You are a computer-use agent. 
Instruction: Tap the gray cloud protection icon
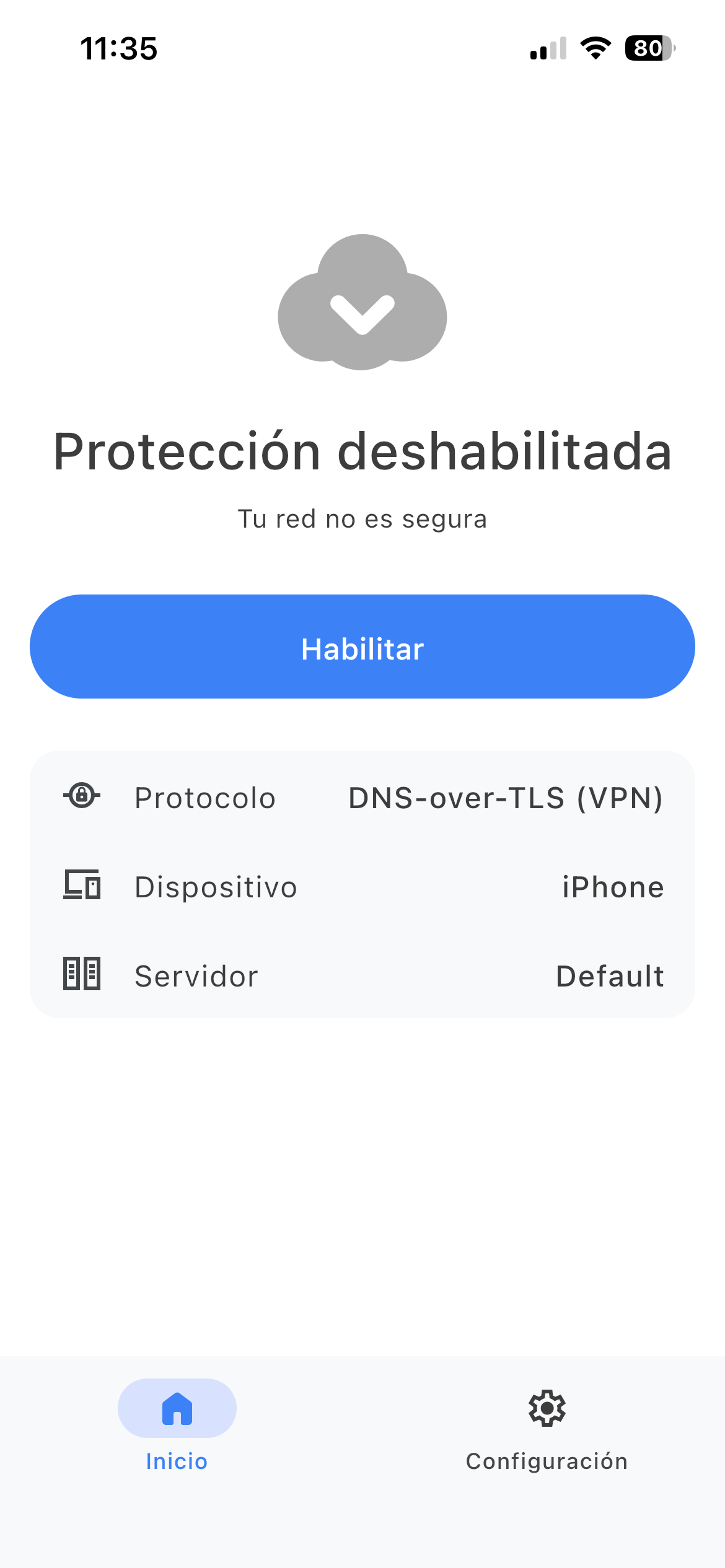(362, 303)
